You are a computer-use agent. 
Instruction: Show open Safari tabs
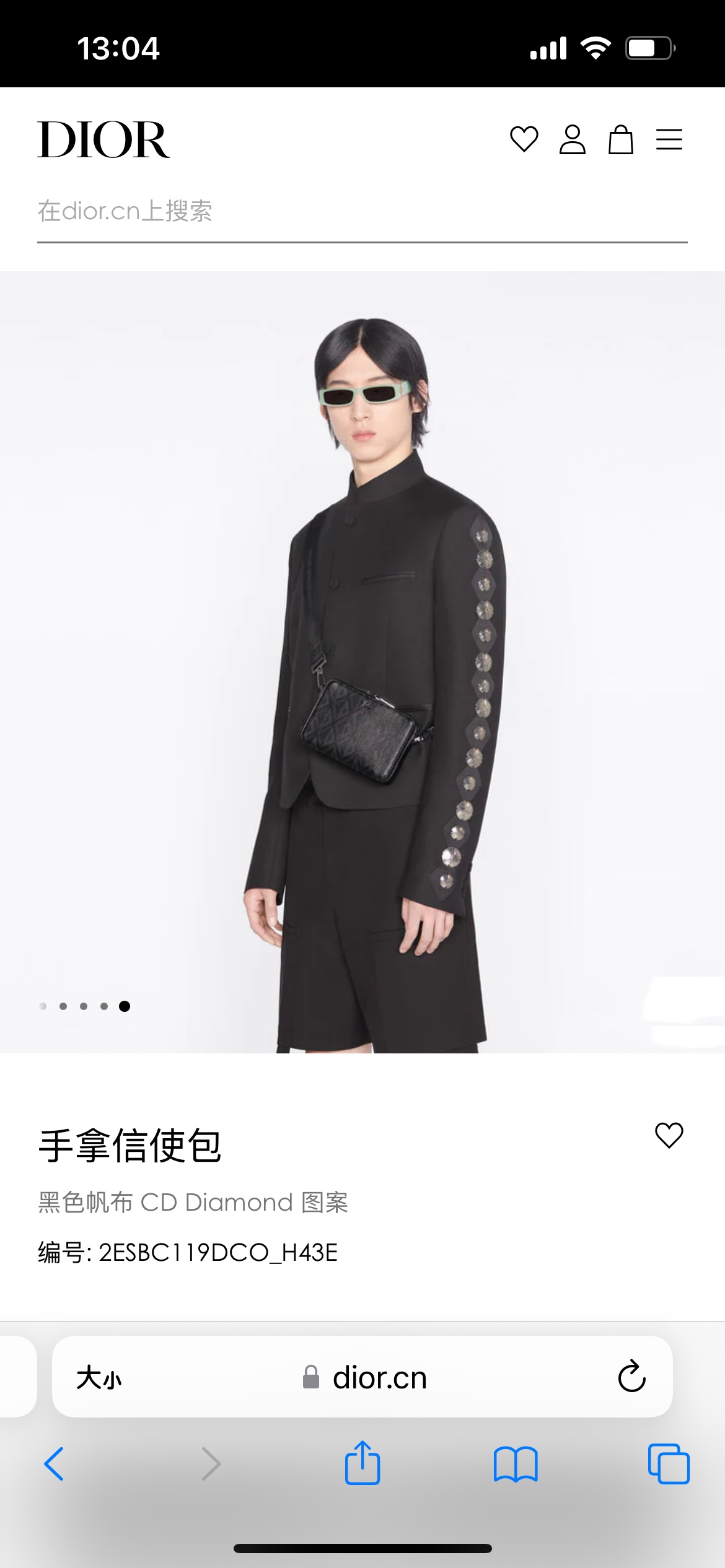668,1464
